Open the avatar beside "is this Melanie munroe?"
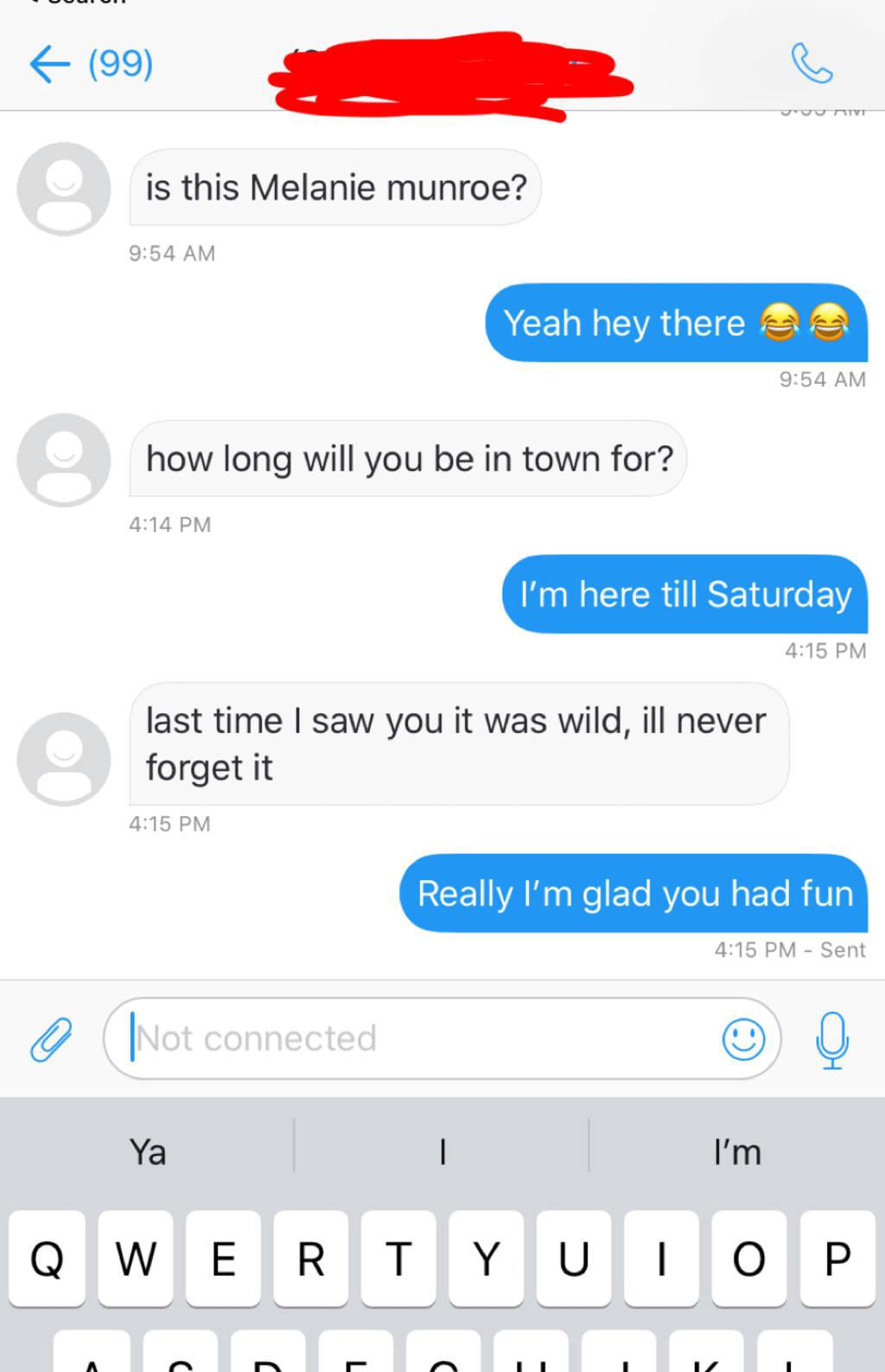 point(64,188)
